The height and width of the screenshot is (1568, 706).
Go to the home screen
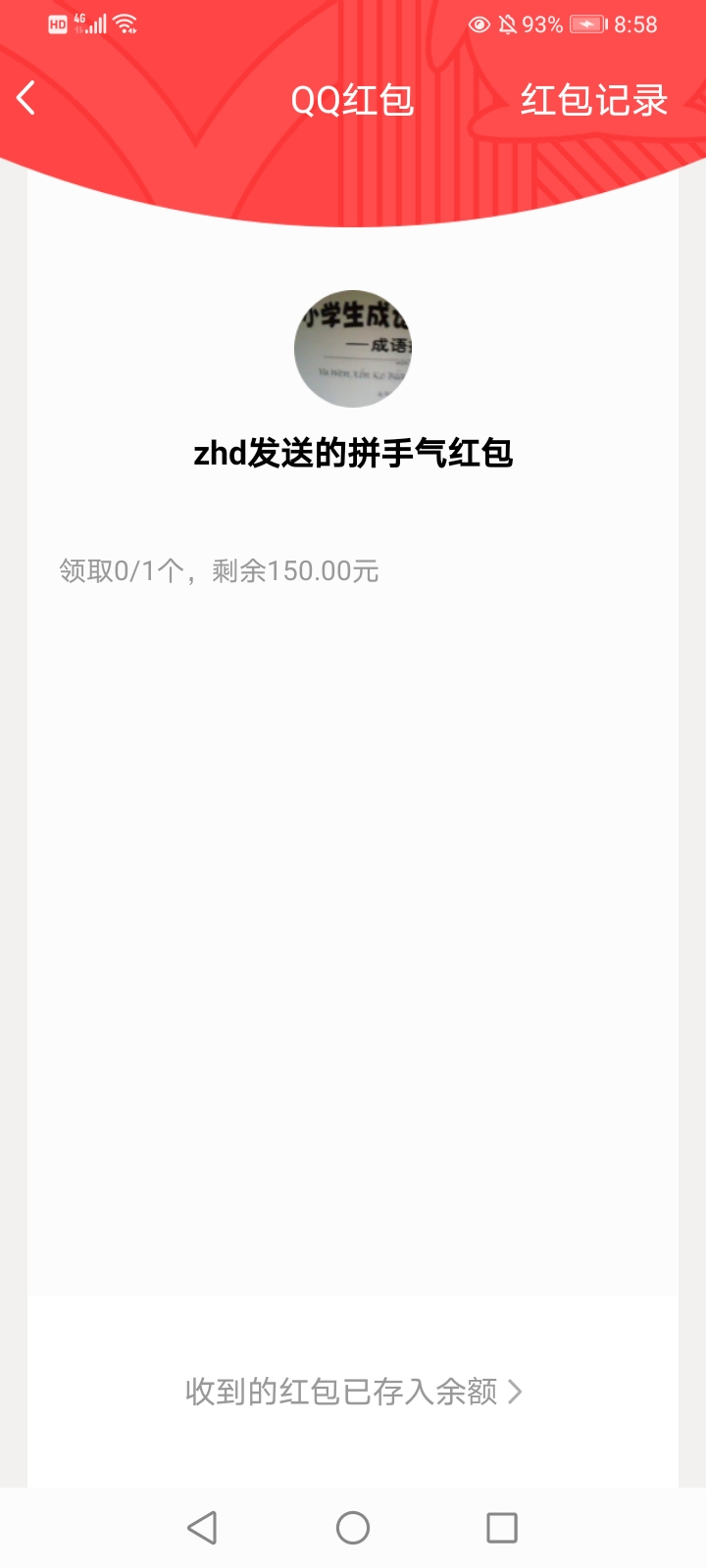[353, 1527]
